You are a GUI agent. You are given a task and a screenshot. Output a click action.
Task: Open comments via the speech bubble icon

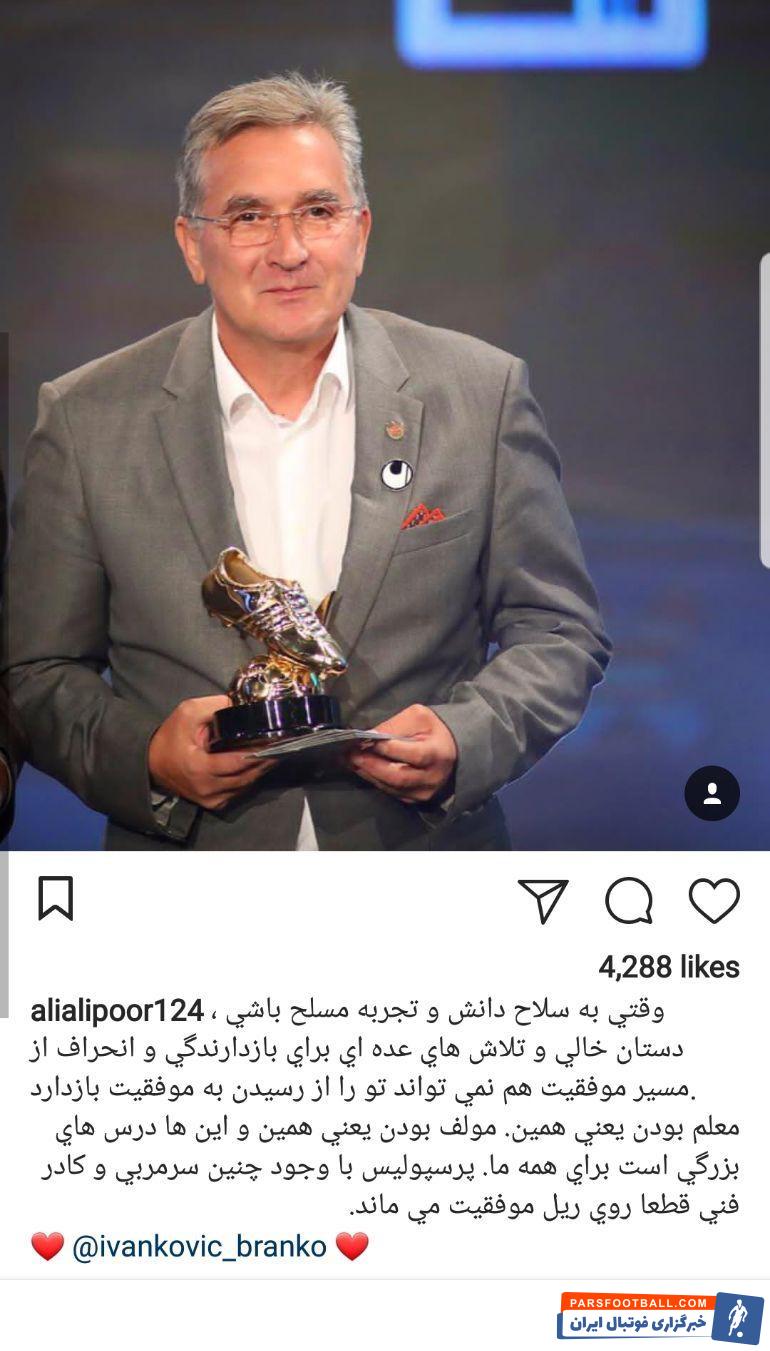[629, 900]
